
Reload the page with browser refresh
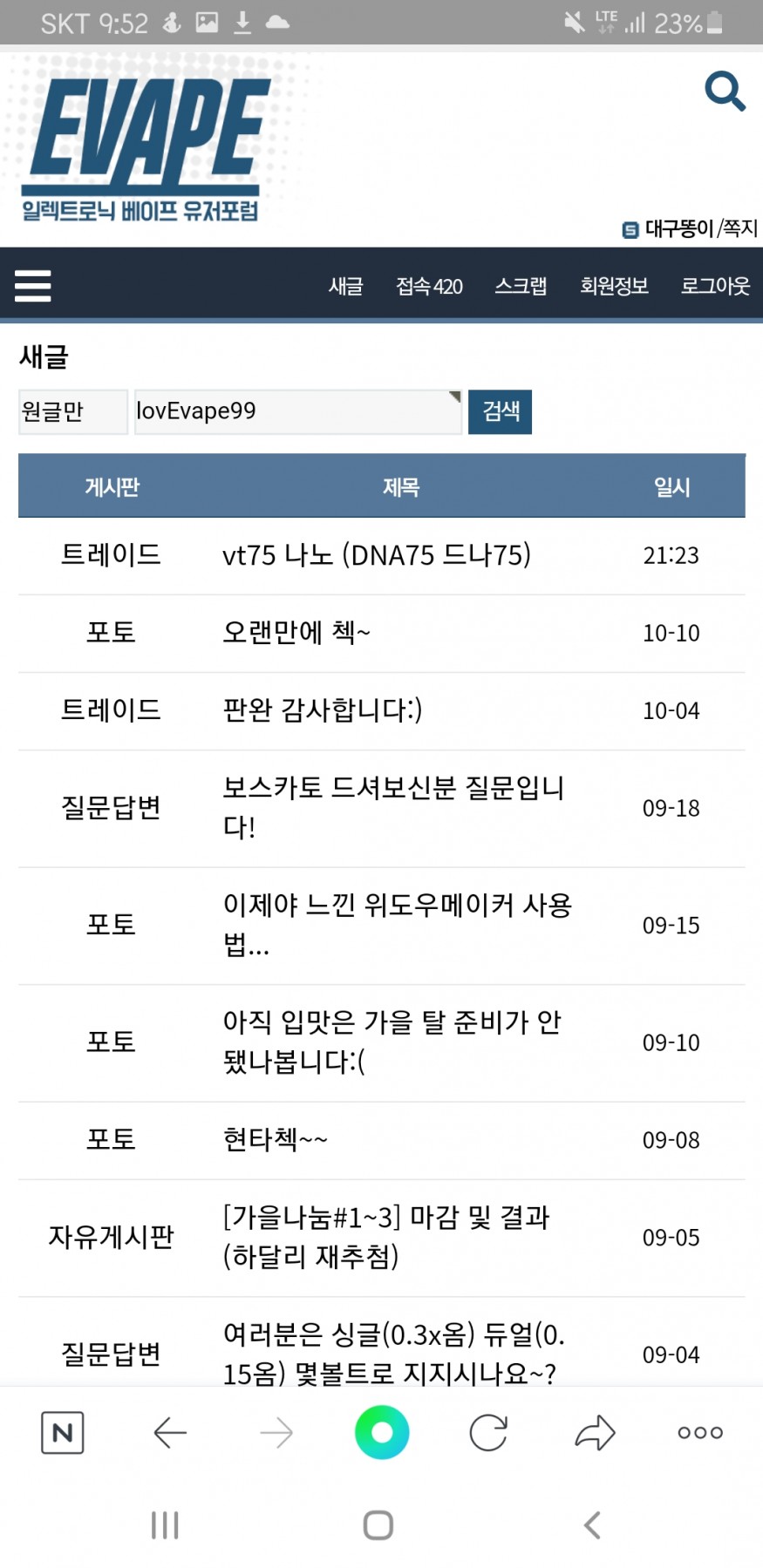(x=488, y=1432)
